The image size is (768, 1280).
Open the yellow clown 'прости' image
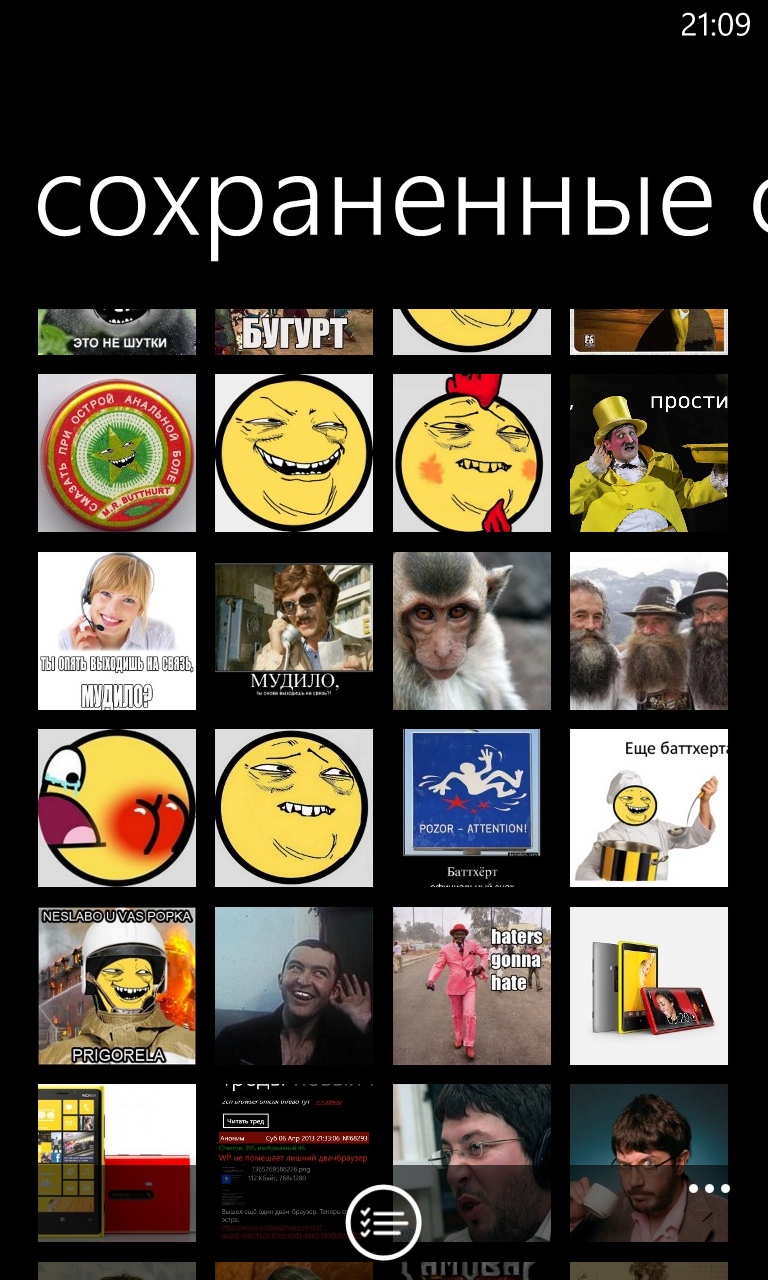click(x=649, y=453)
